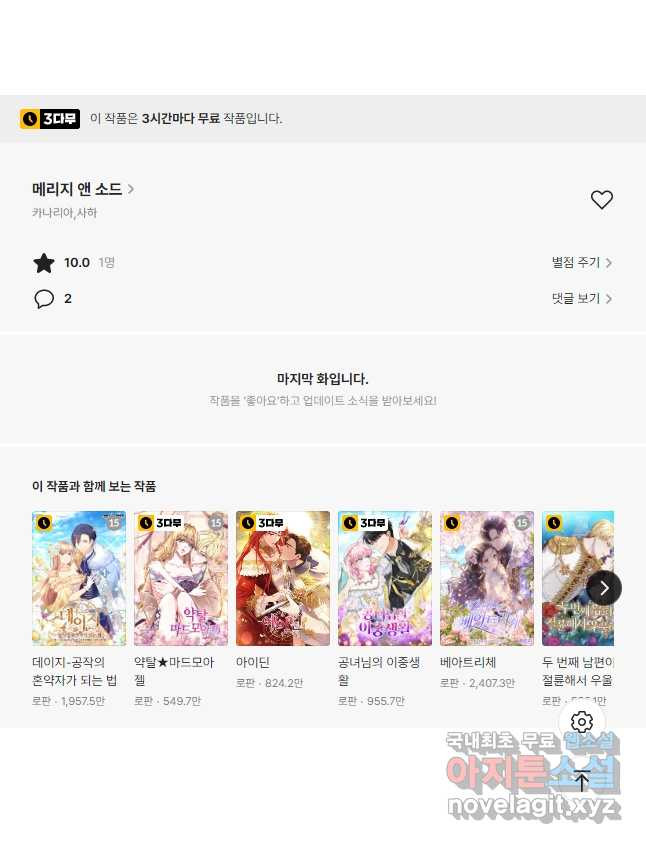
Task: Open the 공녀님의 이중생활 card
Action: 385,579
